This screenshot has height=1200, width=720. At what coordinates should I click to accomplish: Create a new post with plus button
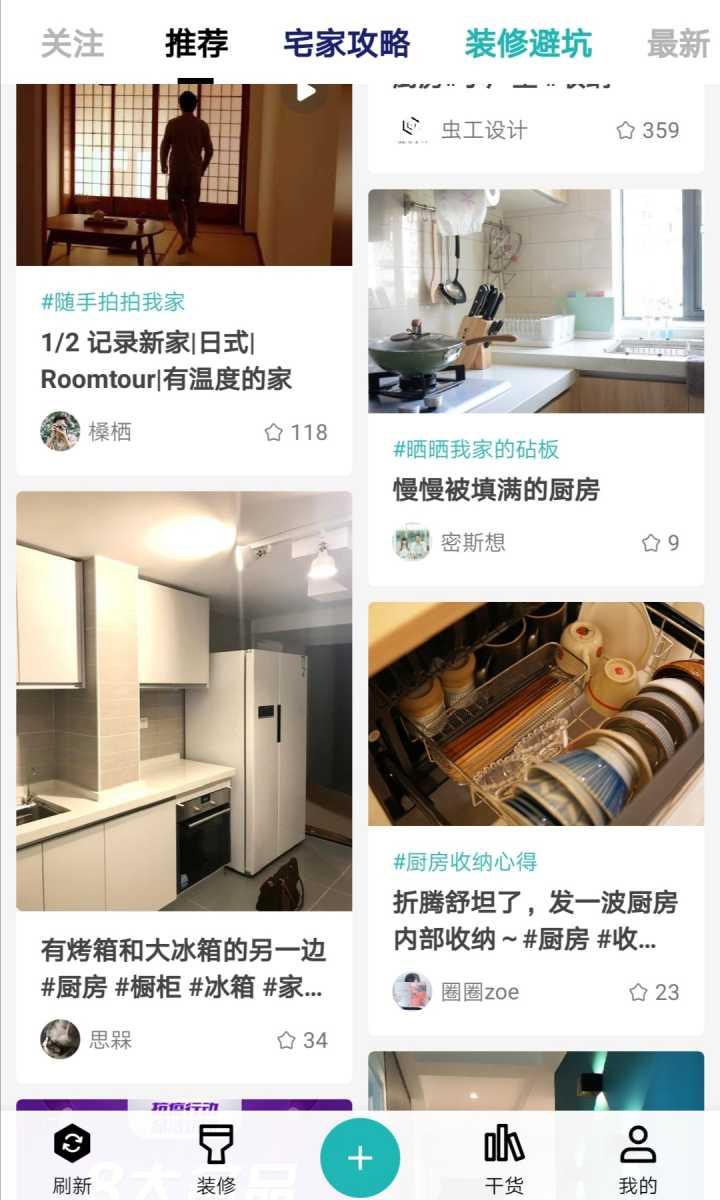[360, 1158]
